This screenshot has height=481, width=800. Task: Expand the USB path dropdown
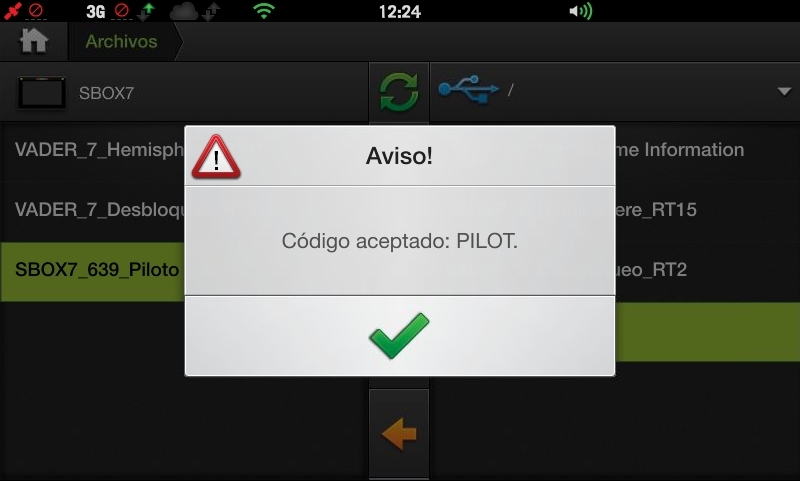coord(783,92)
